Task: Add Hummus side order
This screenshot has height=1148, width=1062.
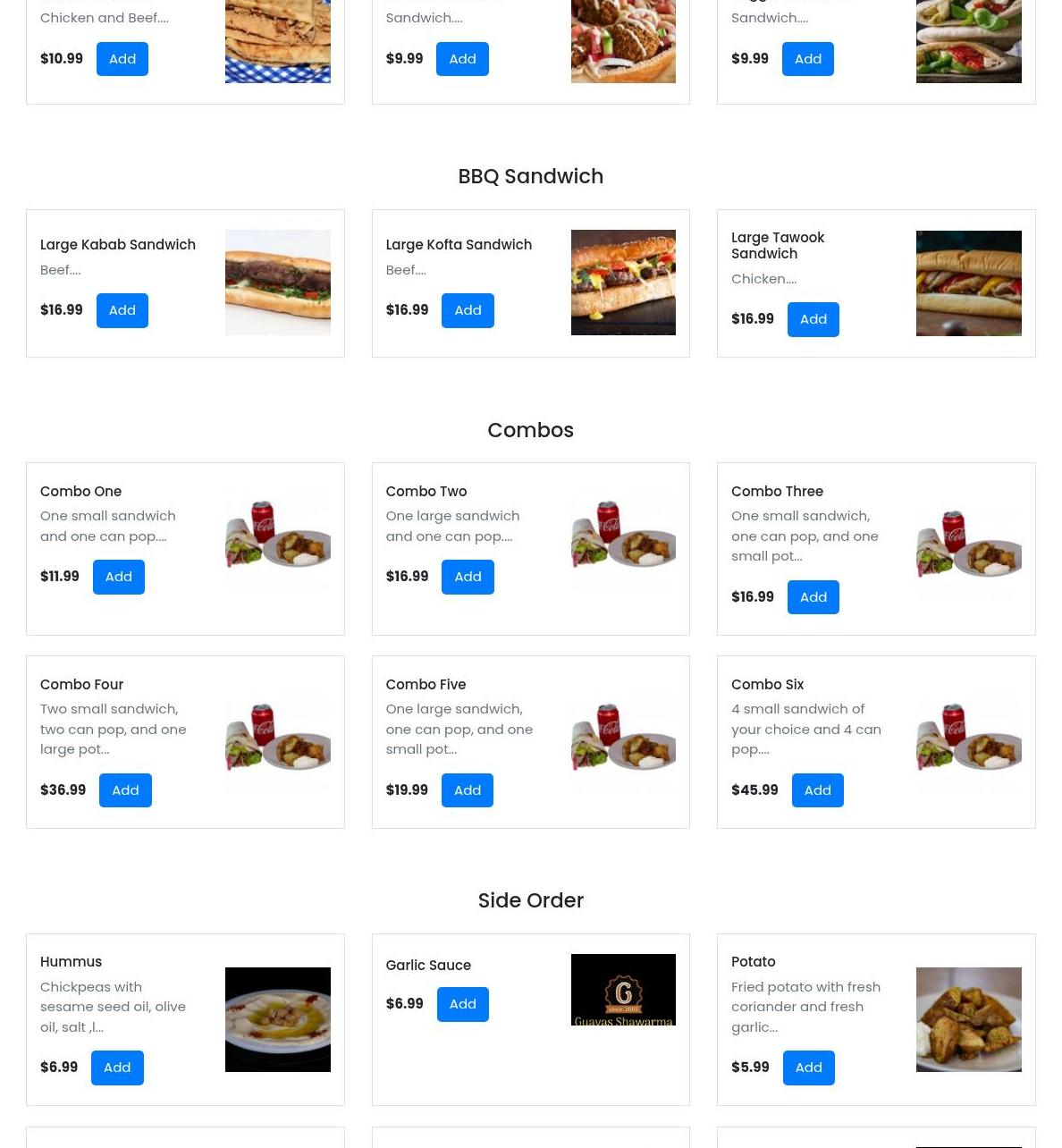Action: coord(117,1068)
